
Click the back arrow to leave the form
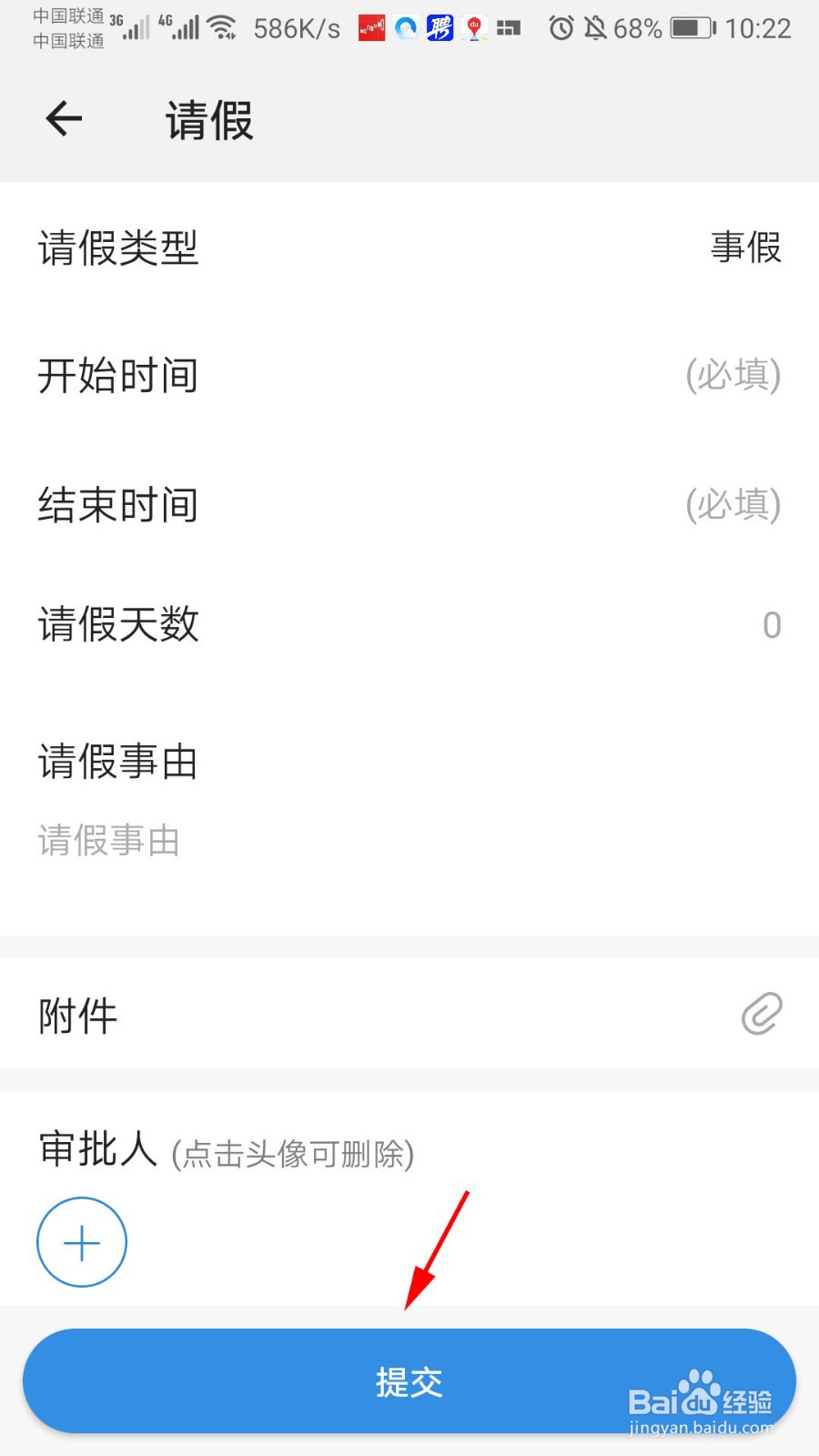tap(63, 119)
